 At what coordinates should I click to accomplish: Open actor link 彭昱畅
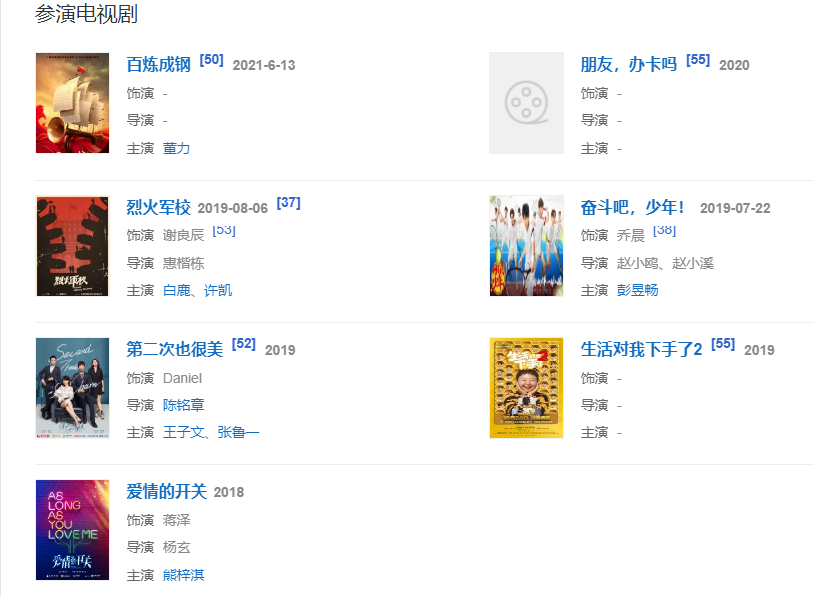click(637, 290)
